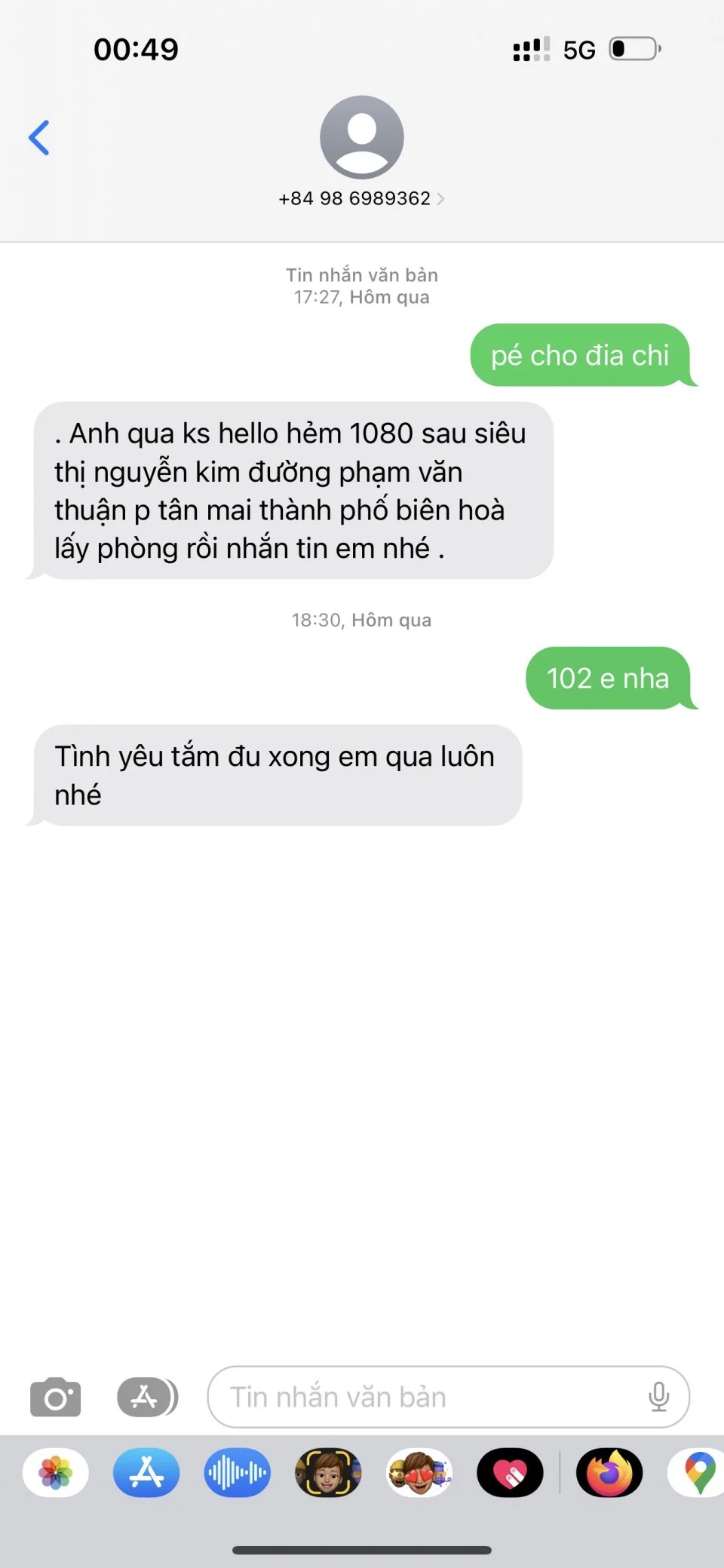Open the audio message recorder app
Screen dimensions: 724x1568
(x=237, y=1472)
